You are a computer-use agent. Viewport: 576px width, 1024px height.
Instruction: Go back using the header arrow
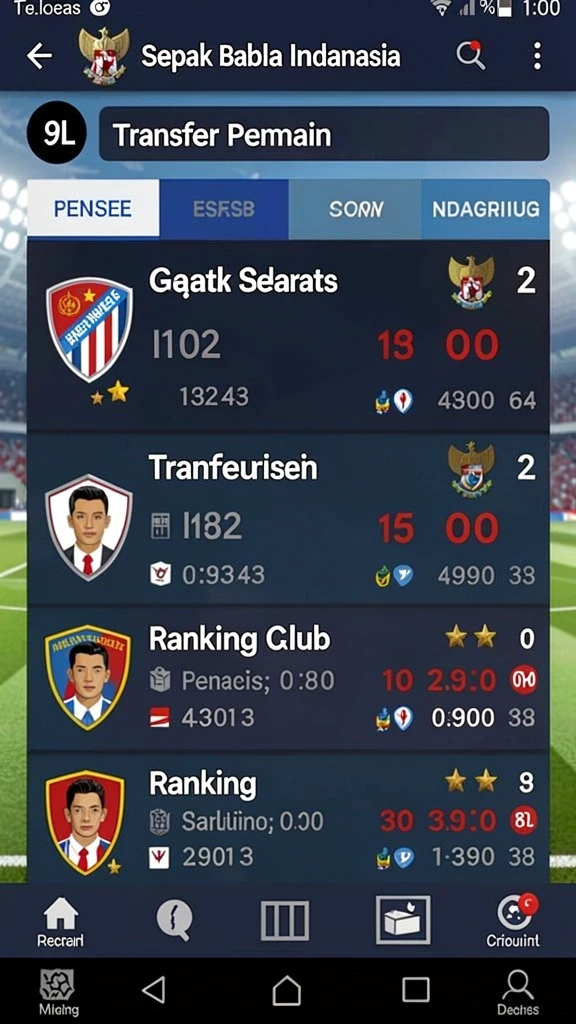[x=39, y=57]
